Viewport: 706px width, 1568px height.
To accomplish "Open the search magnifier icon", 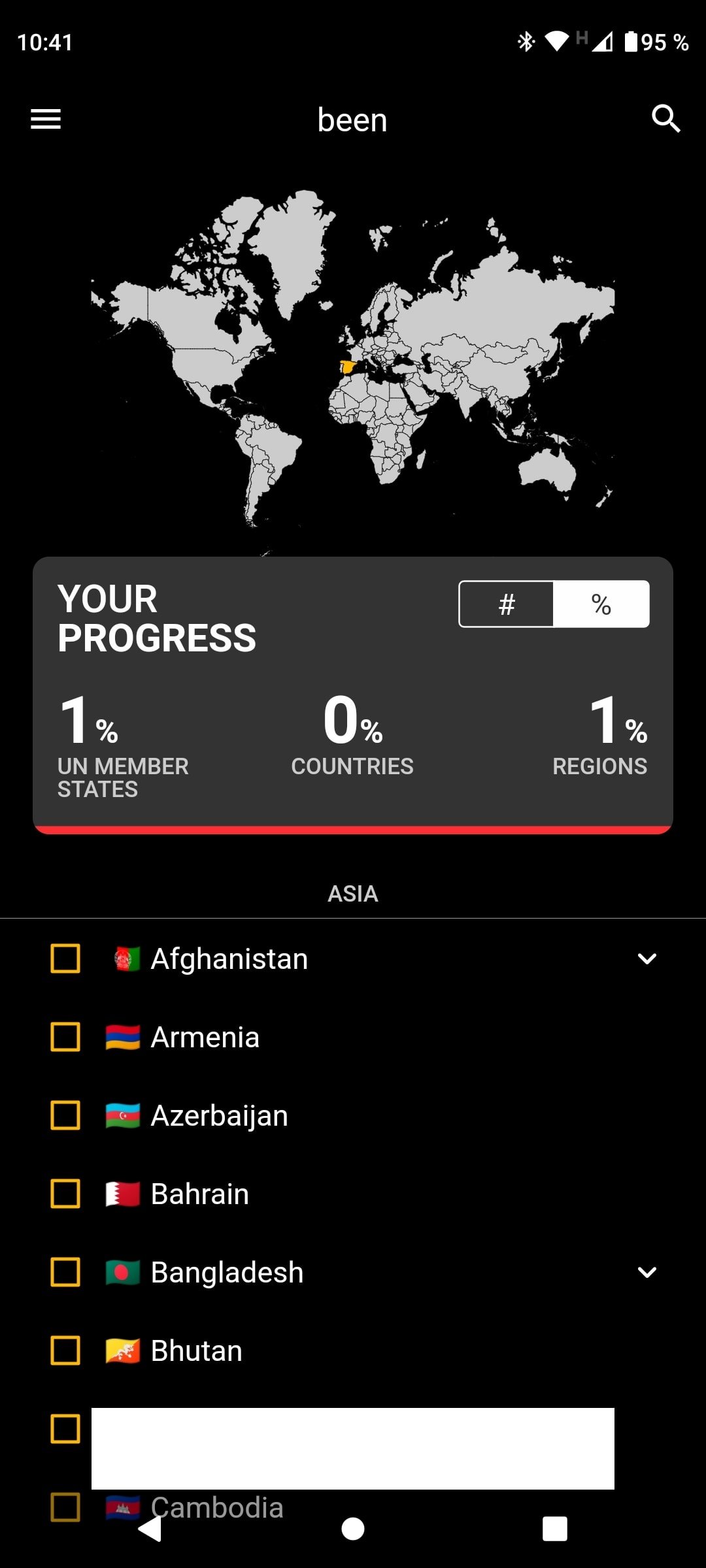I will click(x=666, y=119).
